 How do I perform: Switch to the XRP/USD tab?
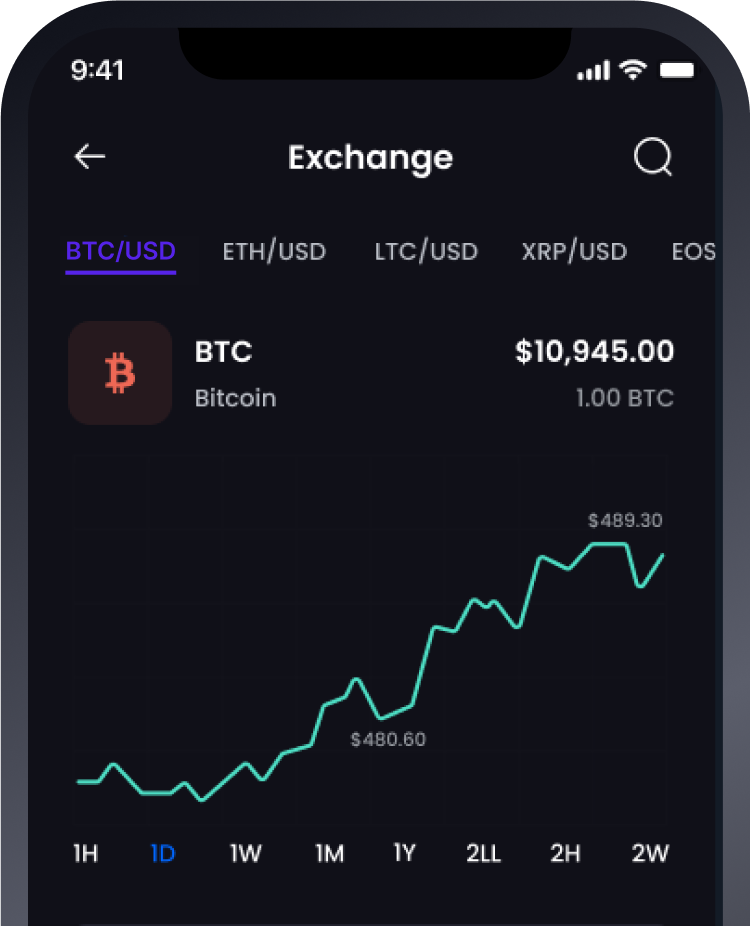(574, 251)
